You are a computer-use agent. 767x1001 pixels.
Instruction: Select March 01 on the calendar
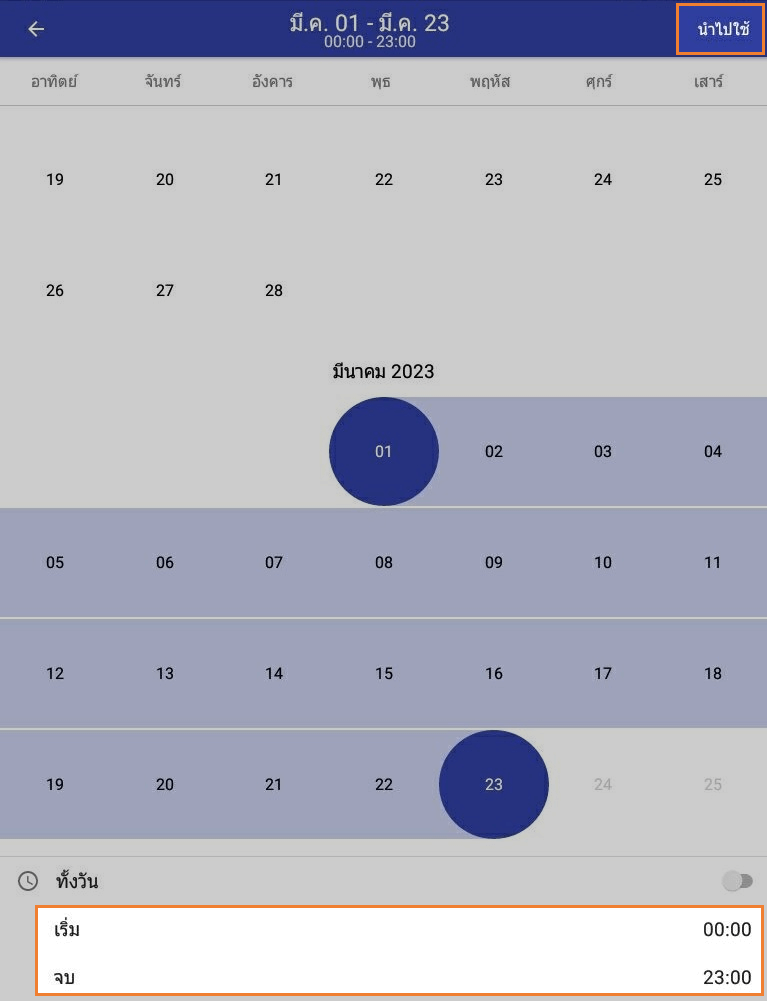(384, 452)
